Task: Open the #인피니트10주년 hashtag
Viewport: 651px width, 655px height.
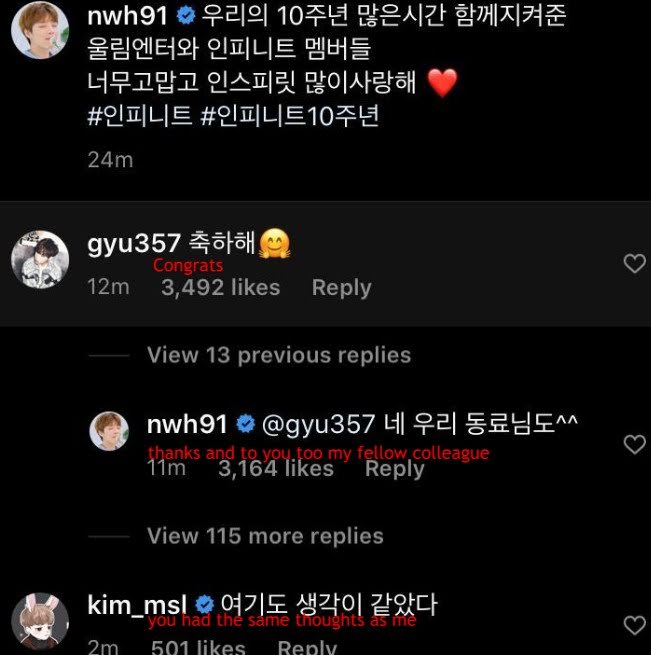Action: 290,117
